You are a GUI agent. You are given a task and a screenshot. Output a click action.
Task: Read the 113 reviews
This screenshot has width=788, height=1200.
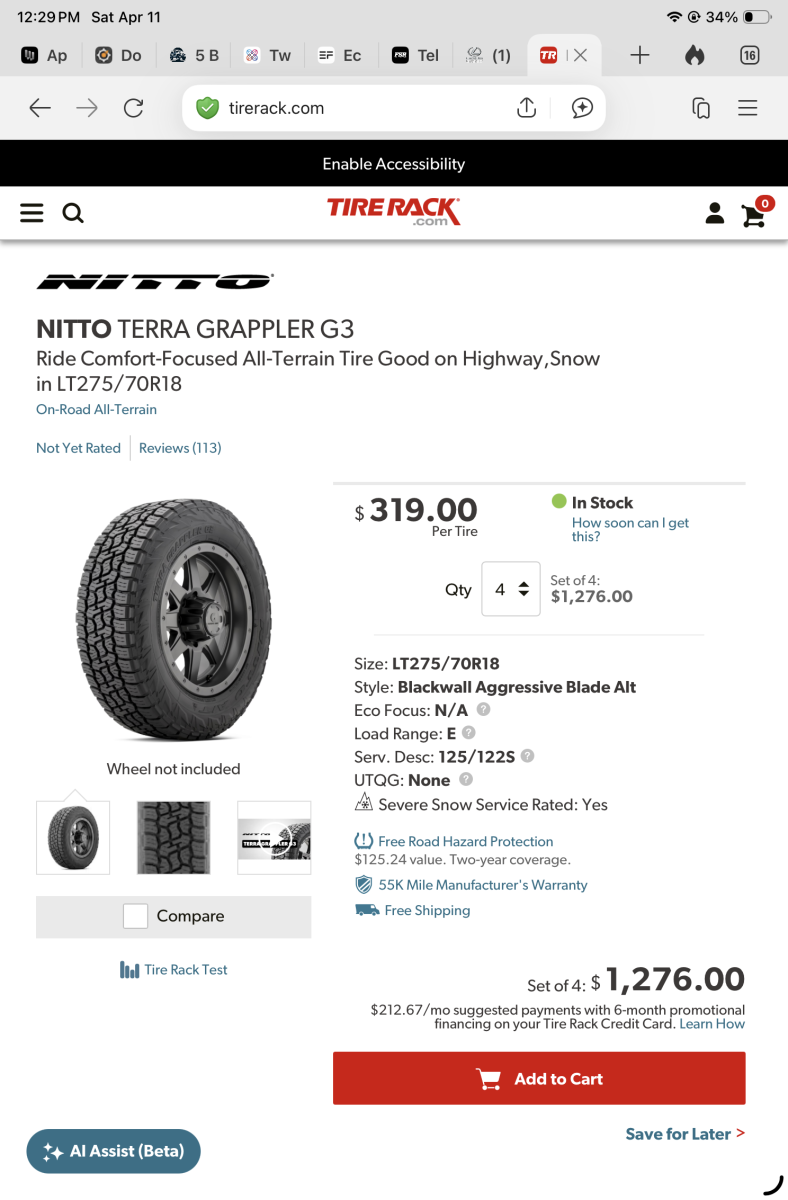(180, 448)
